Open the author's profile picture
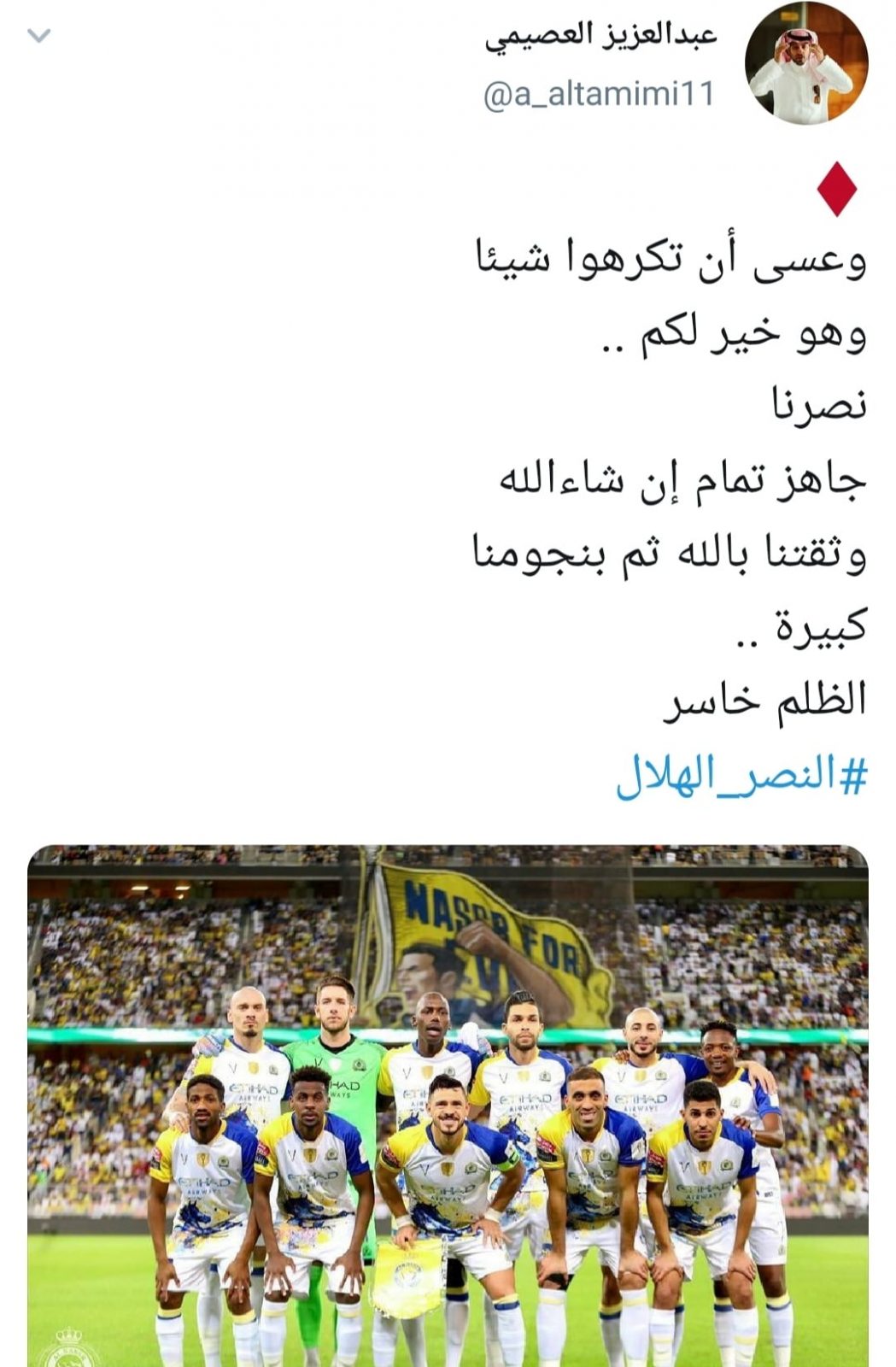896x1367 pixels. point(805,65)
